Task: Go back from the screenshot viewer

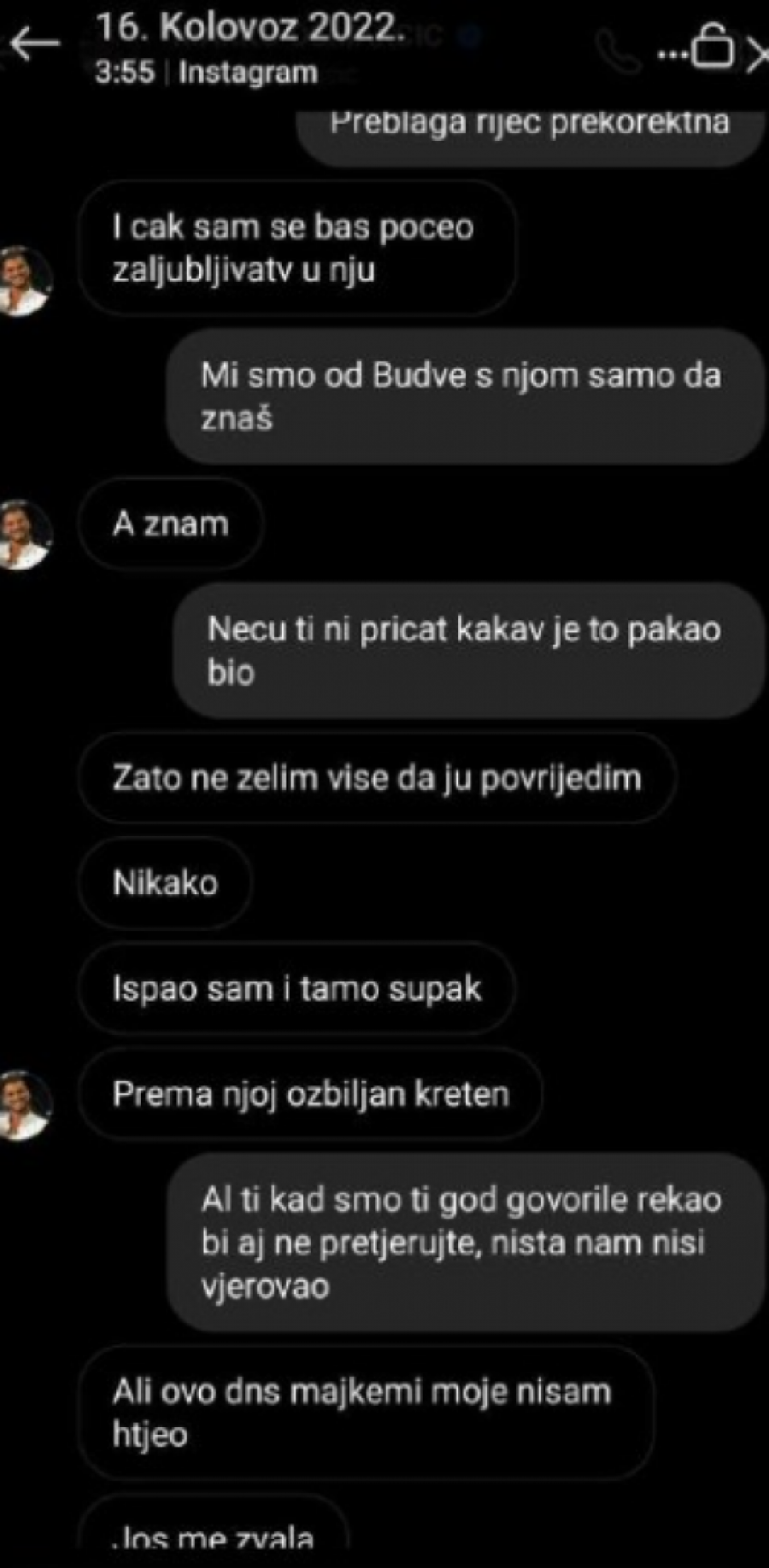Action: point(34,44)
